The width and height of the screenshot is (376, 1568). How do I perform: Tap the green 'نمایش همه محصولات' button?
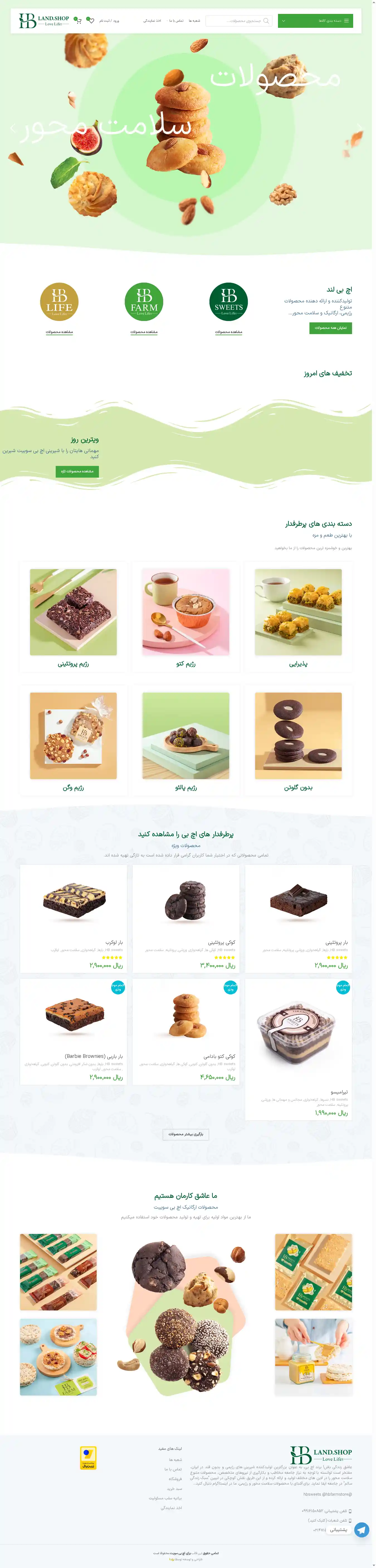(x=330, y=327)
